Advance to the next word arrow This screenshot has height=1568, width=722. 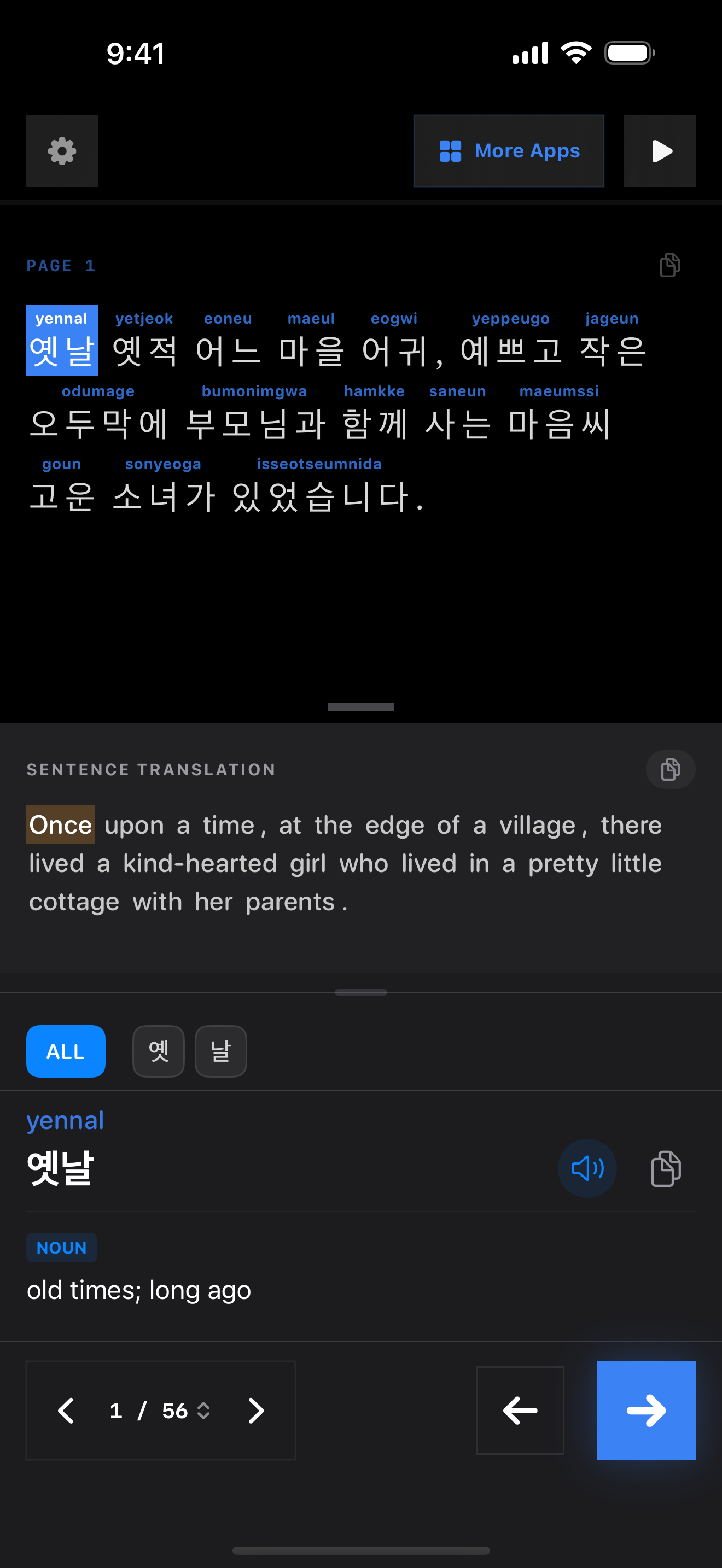coord(646,1411)
